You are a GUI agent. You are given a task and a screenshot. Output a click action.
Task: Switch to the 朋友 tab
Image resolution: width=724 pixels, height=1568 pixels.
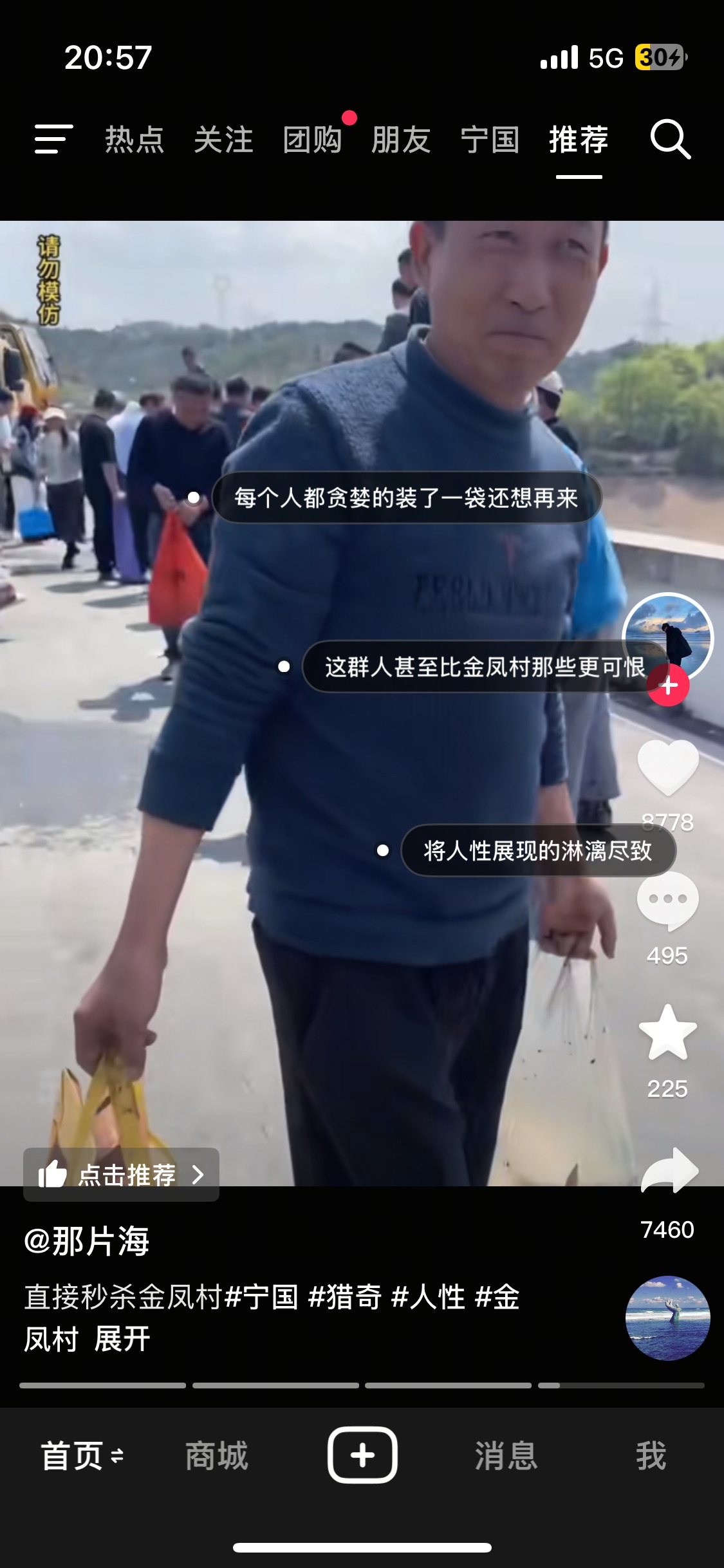[401, 140]
